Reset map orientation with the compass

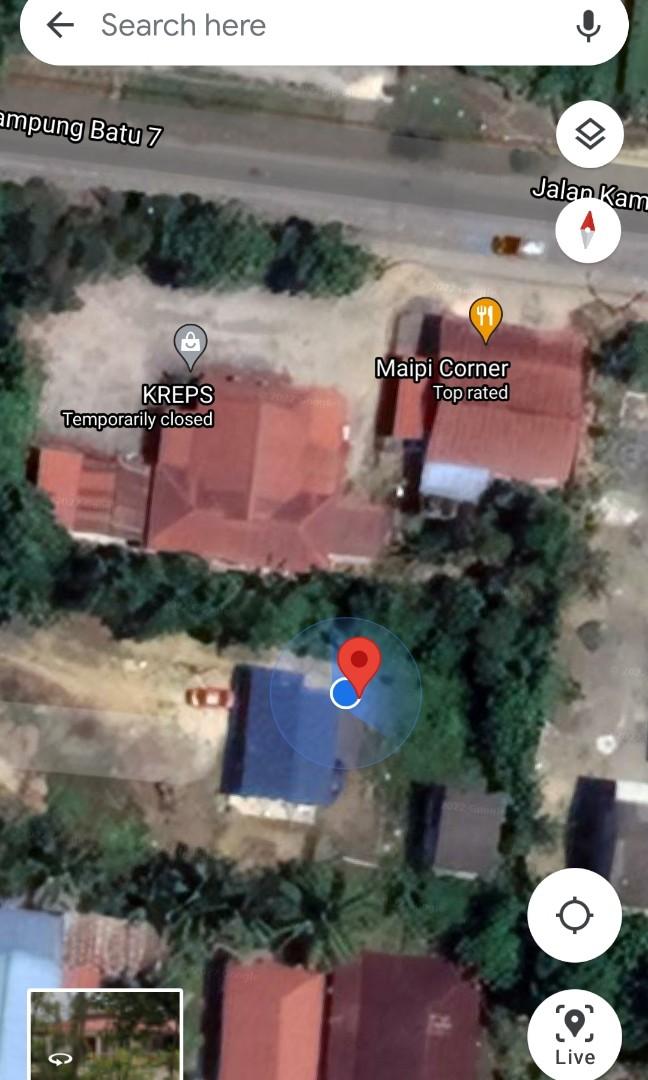tap(588, 230)
